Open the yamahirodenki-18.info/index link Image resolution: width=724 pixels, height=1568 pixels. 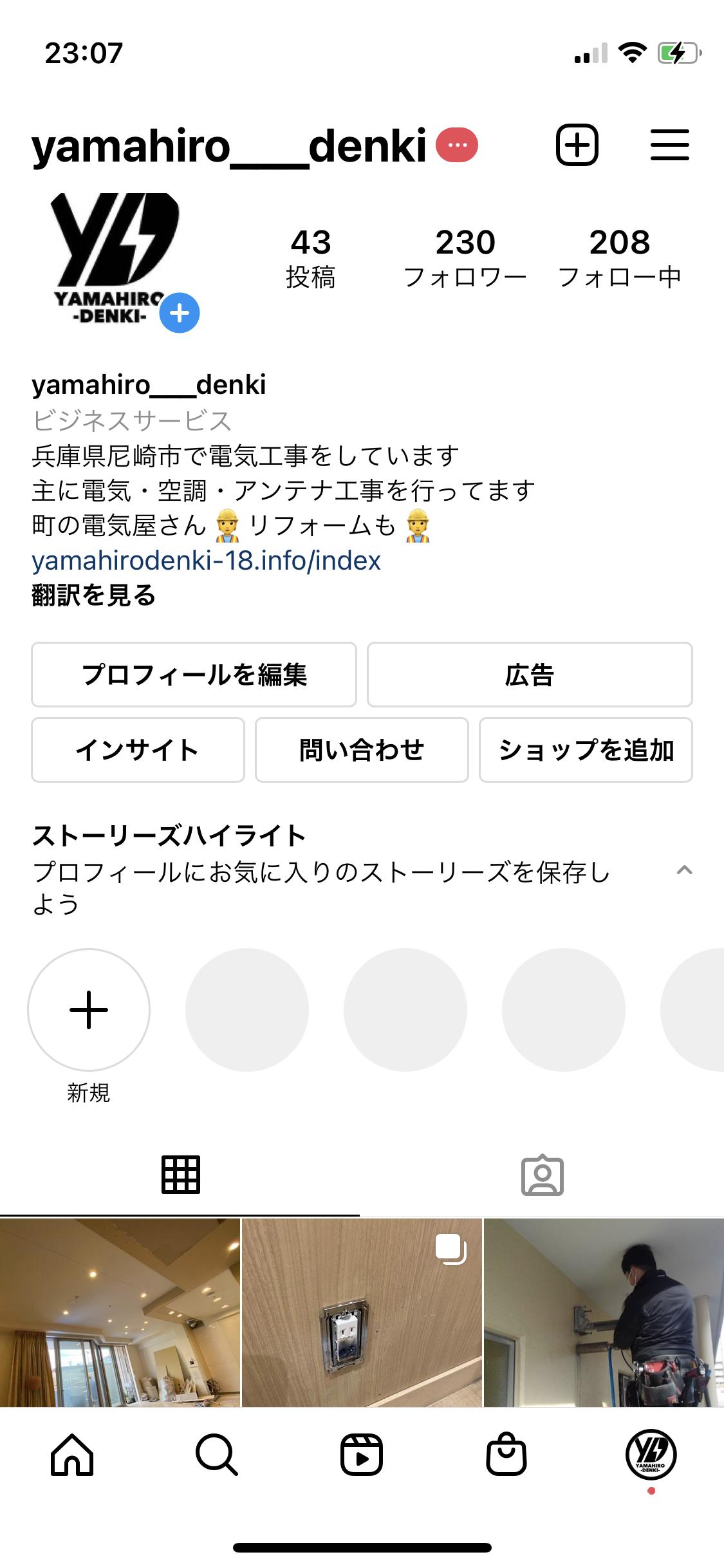[206, 561]
